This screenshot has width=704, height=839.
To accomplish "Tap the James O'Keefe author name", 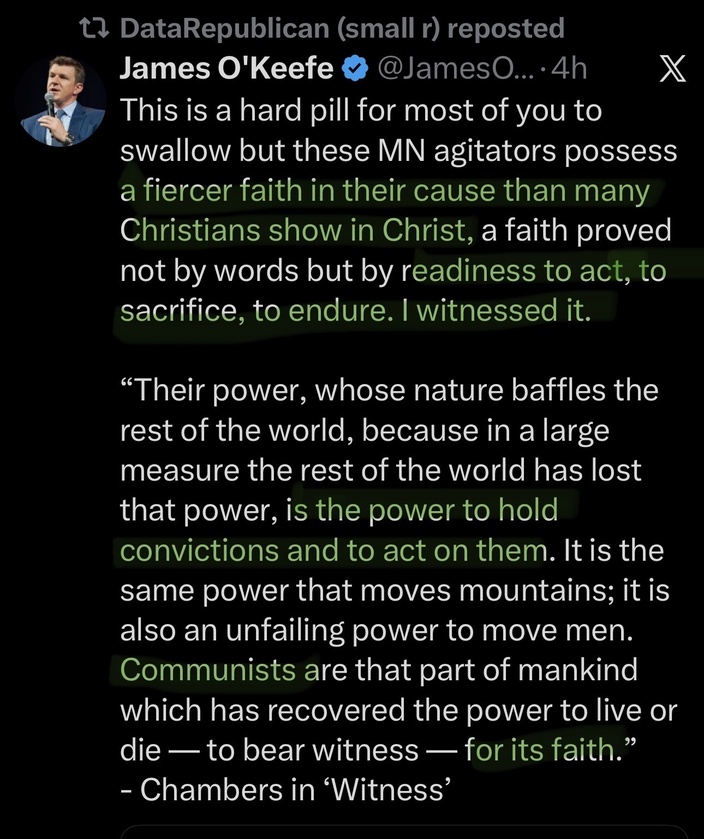I will tap(226, 70).
